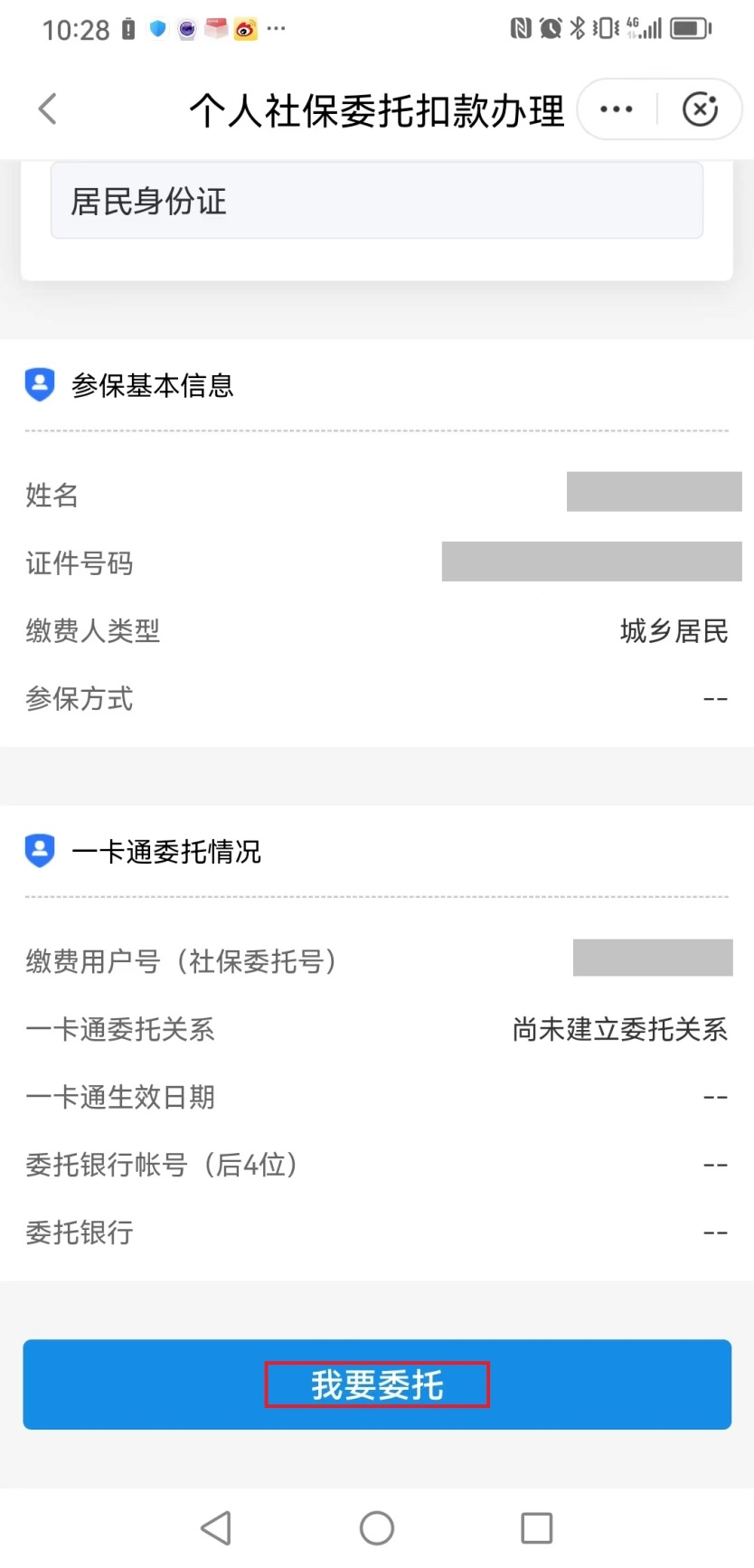Viewport: 754px width, 1568px height.
Task: Go to the system home screen
Action: pyautogui.click(x=377, y=1528)
